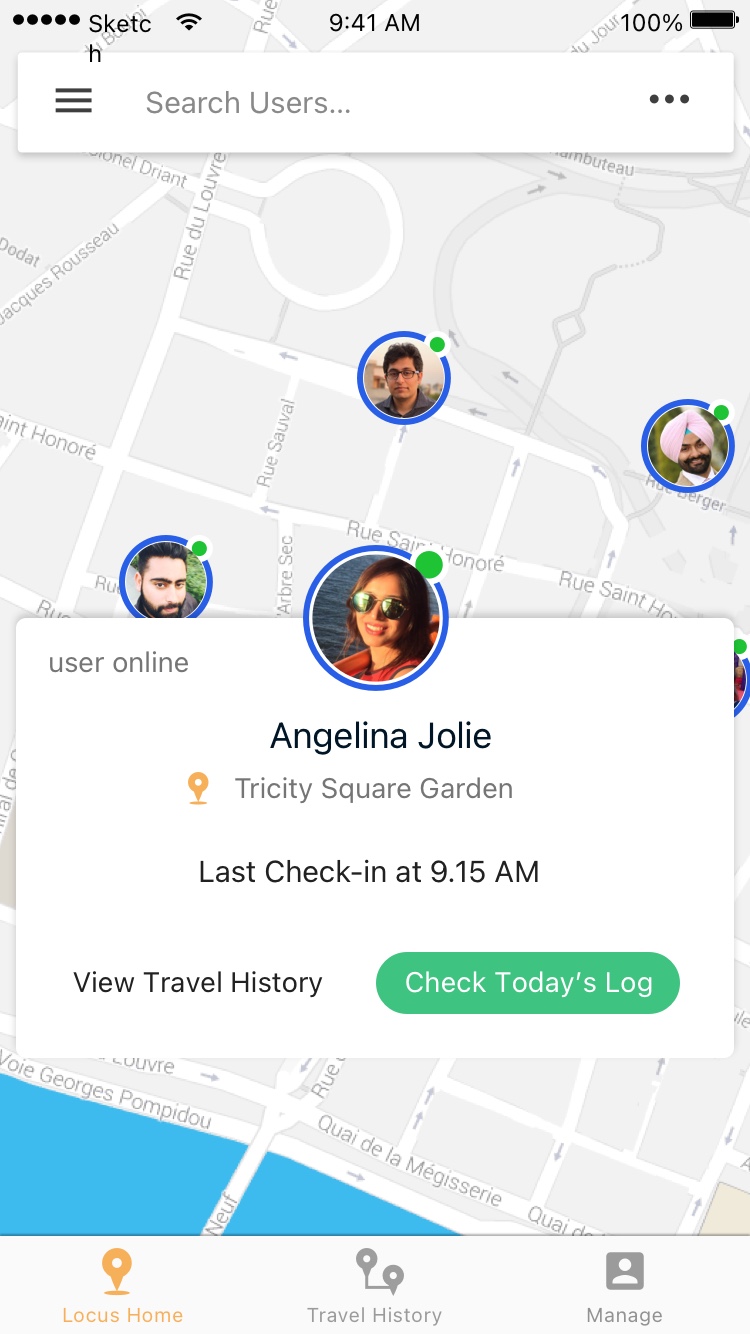Image resolution: width=750 pixels, height=1334 pixels.
Task: Select the bearded man's map avatar
Action: (165, 580)
